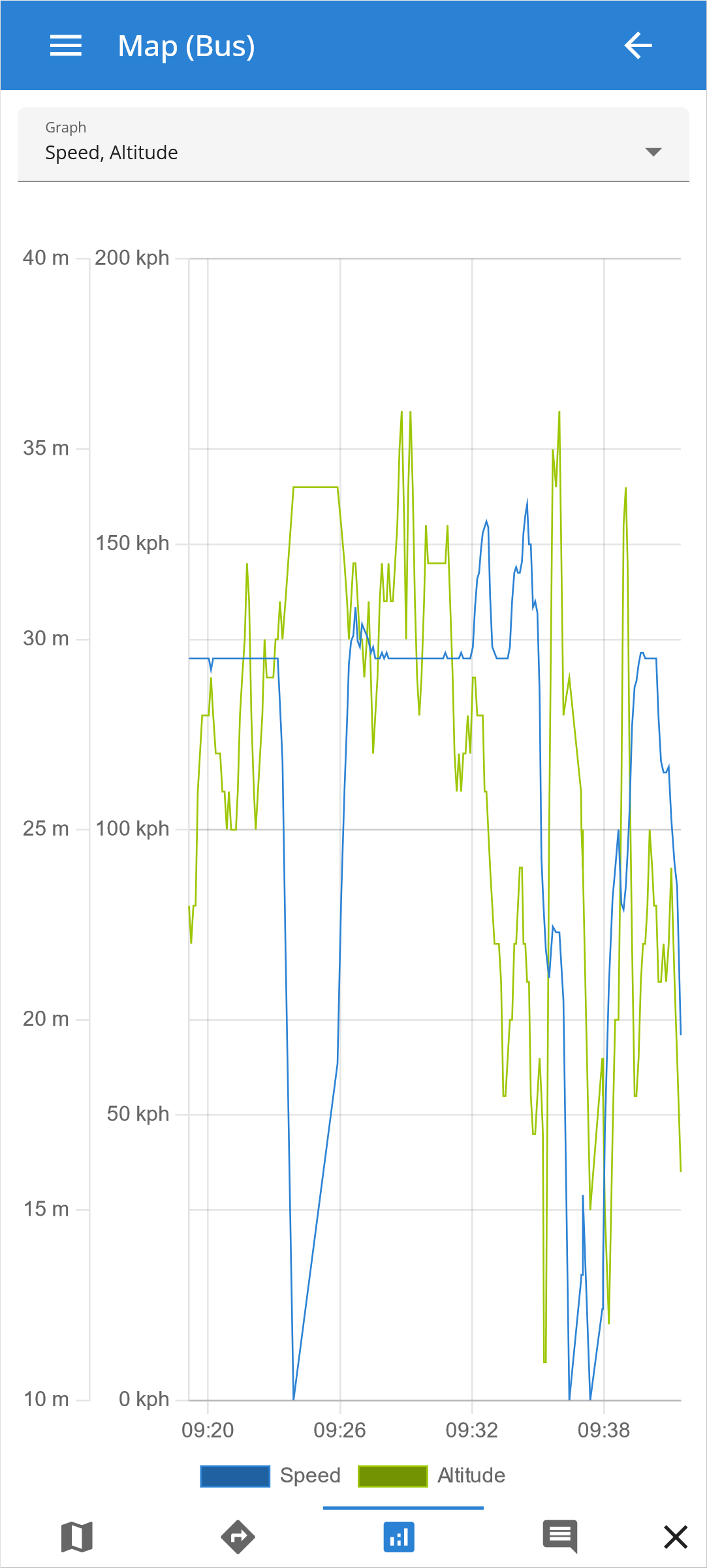
Task: Close the bottom panel
Action: [x=676, y=1537]
